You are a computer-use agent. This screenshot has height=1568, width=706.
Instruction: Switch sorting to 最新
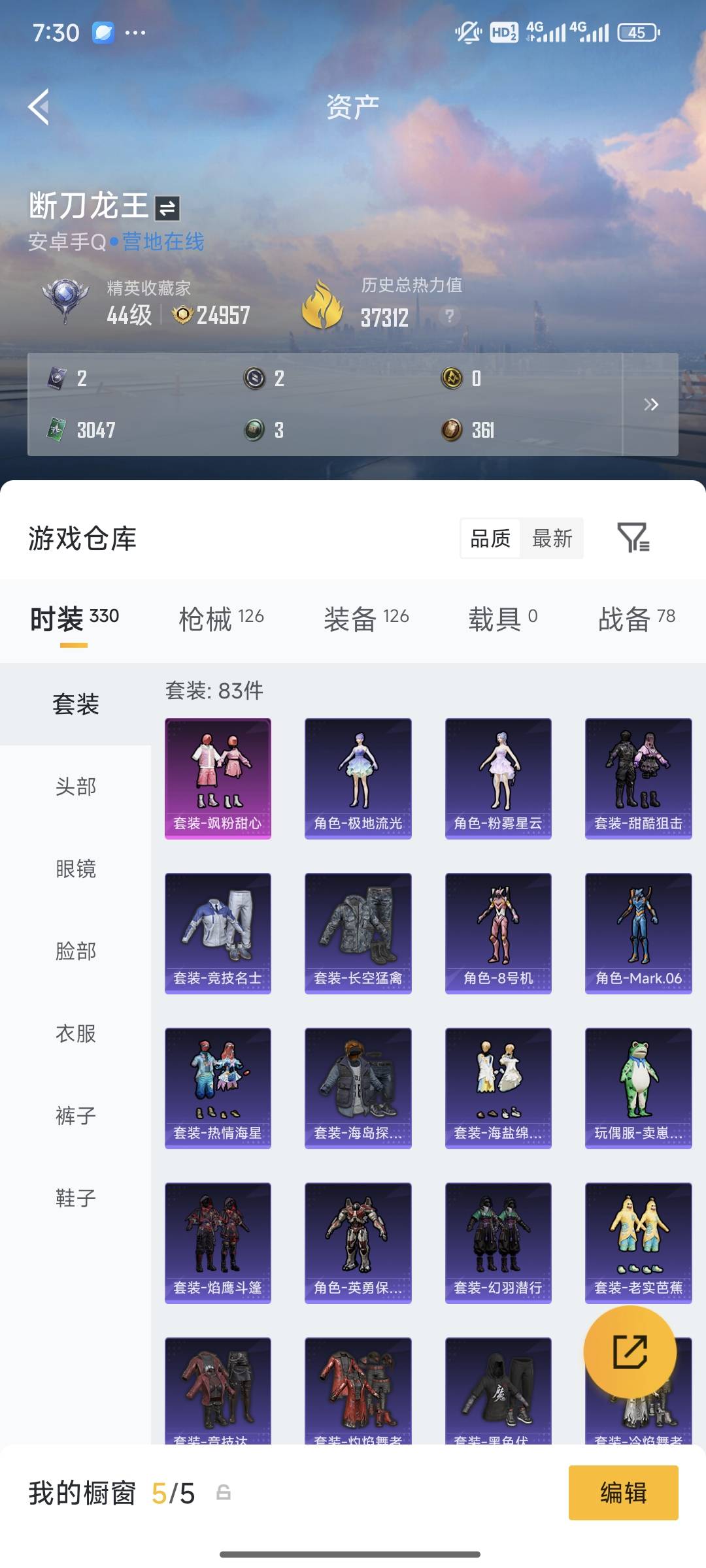click(552, 538)
